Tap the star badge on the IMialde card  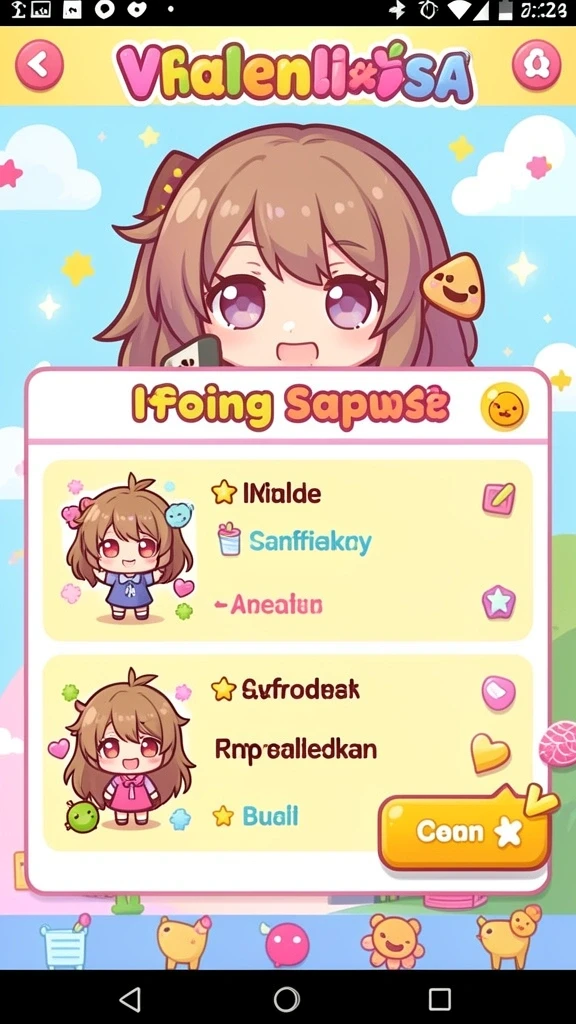tap(499, 602)
